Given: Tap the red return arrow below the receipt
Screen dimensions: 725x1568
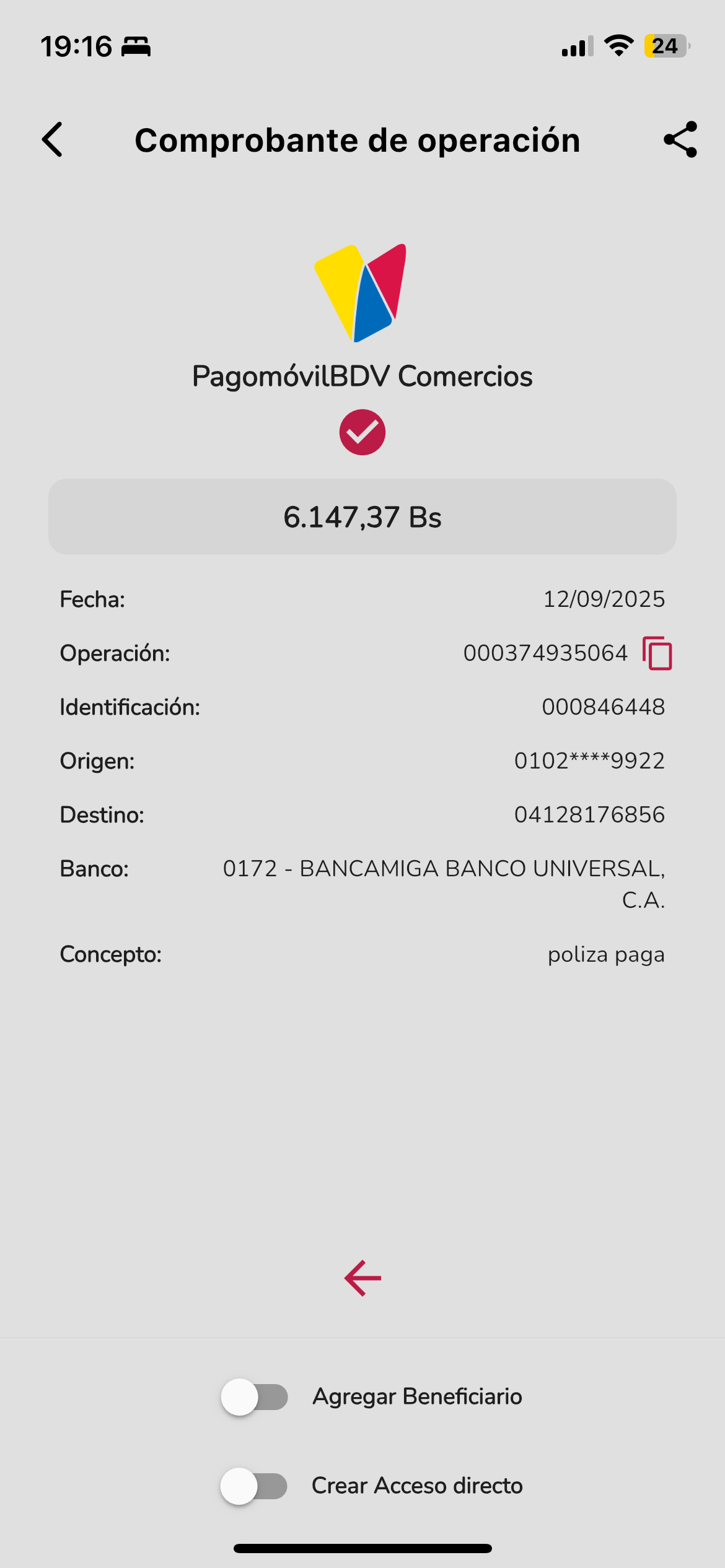Looking at the screenshot, I should [x=362, y=1278].
